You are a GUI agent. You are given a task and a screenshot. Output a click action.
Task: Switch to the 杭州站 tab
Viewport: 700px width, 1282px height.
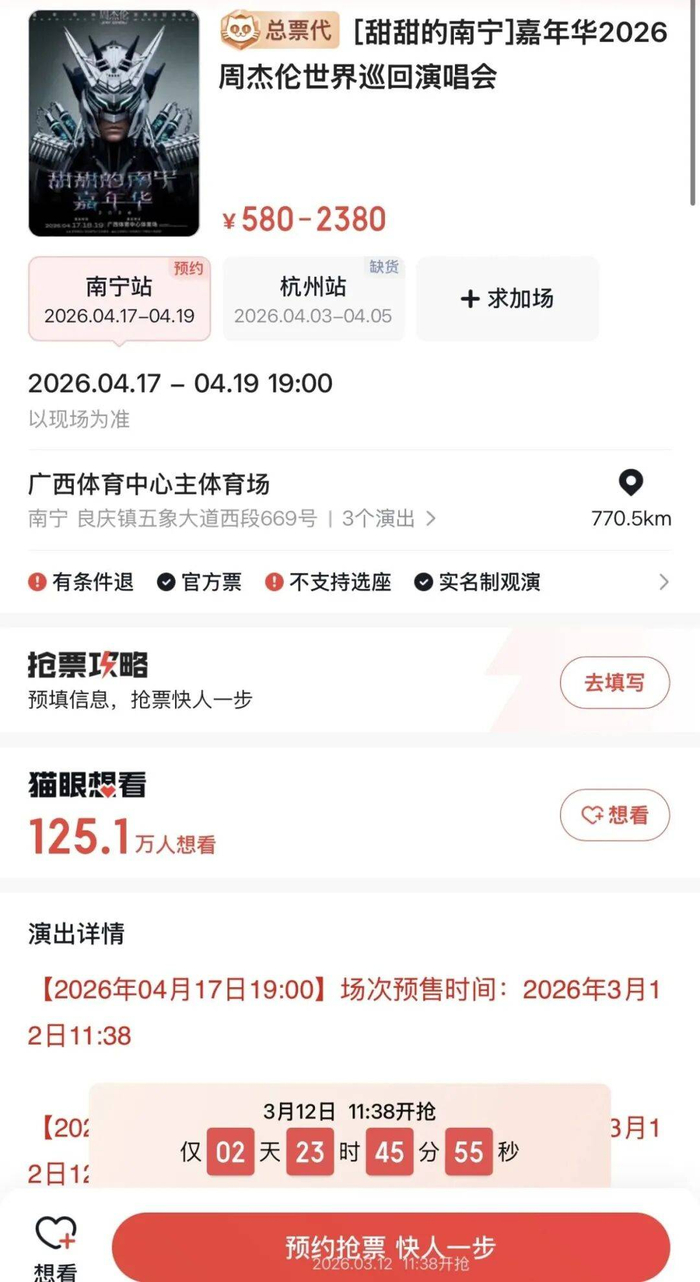coord(313,299)
